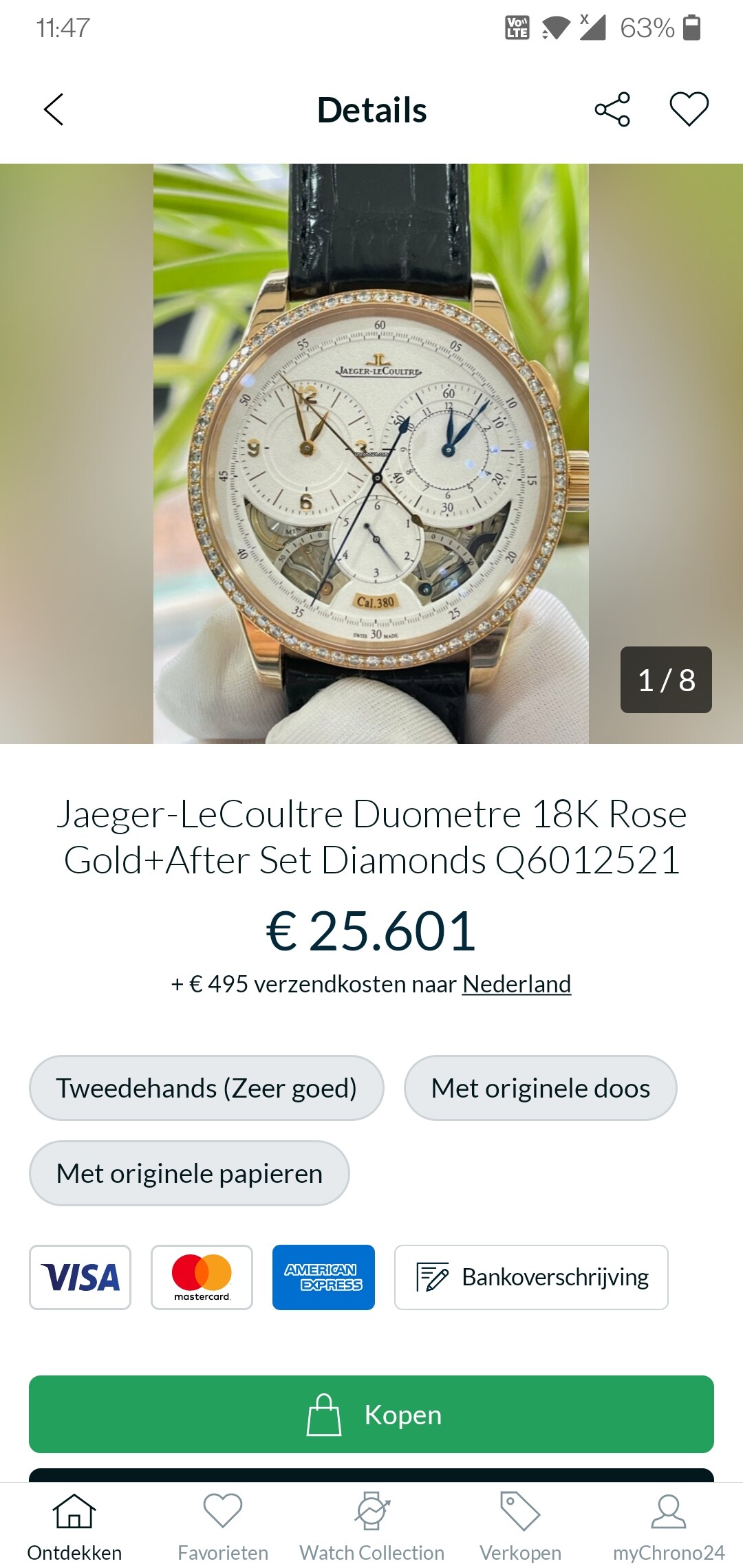
Task: Open the Favorieten tab
Action: click(223, 1527)
